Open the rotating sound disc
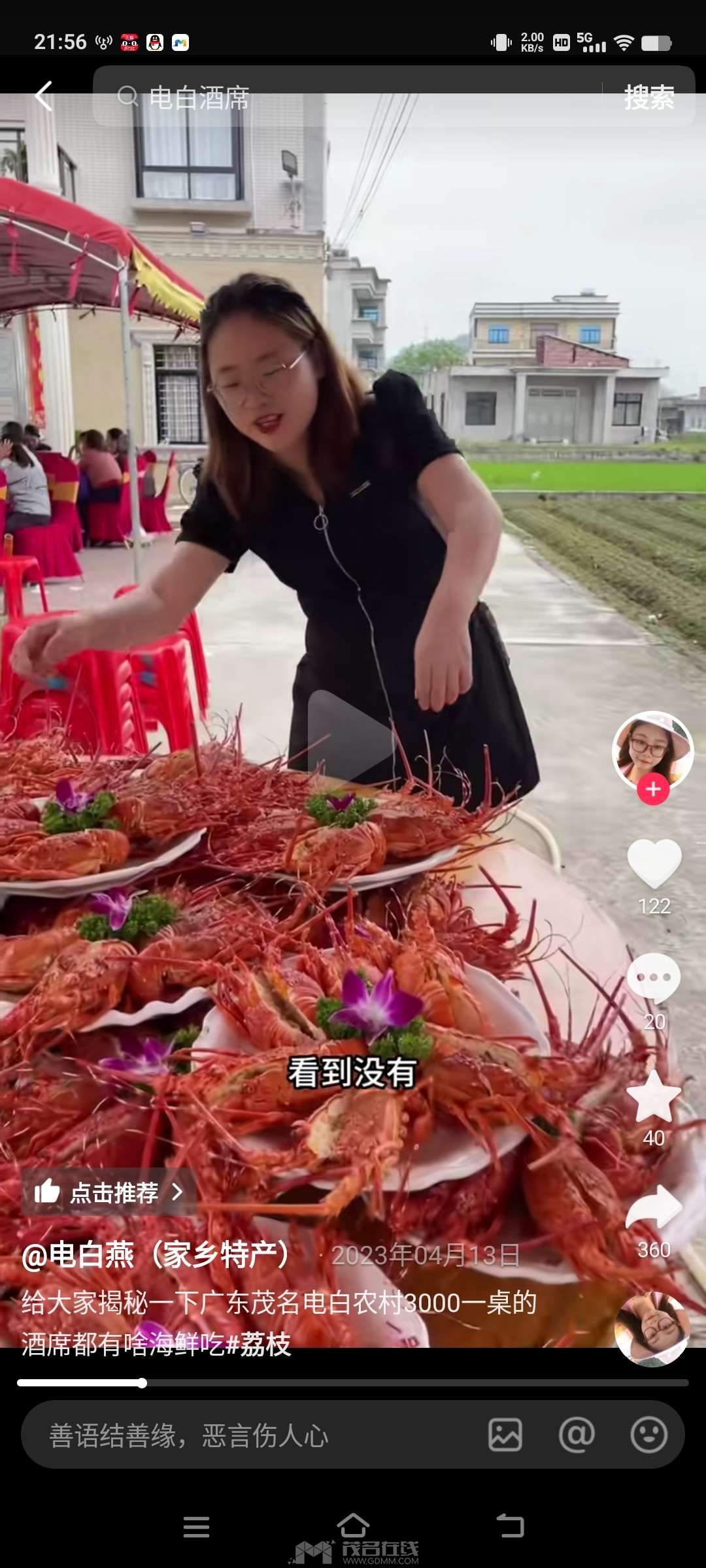This screenshot has height=1568, width=706. click(652, 1329)
